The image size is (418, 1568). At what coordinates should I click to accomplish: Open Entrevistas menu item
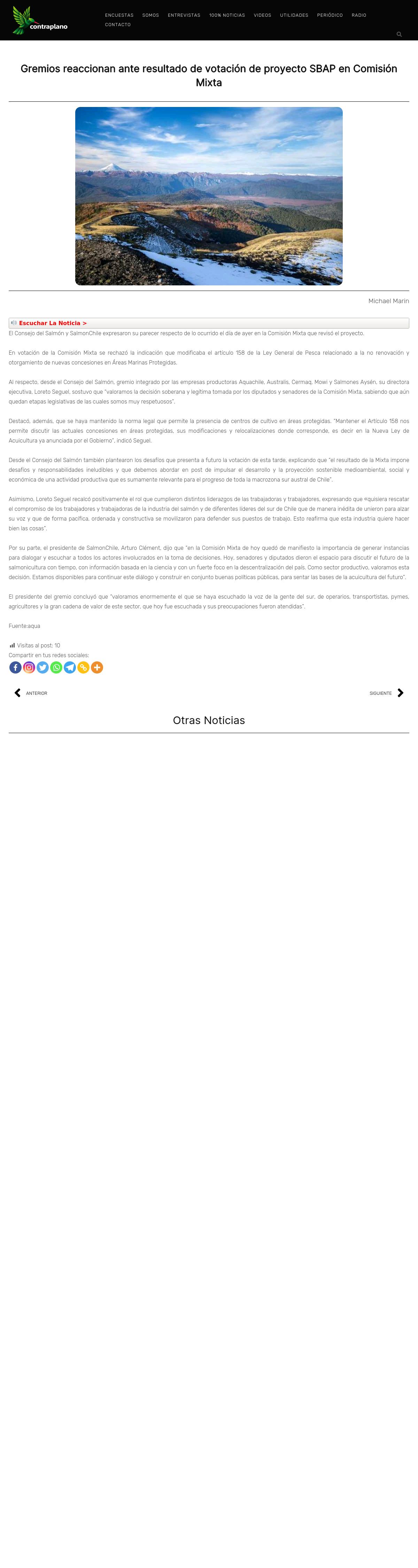pos(184,15)
